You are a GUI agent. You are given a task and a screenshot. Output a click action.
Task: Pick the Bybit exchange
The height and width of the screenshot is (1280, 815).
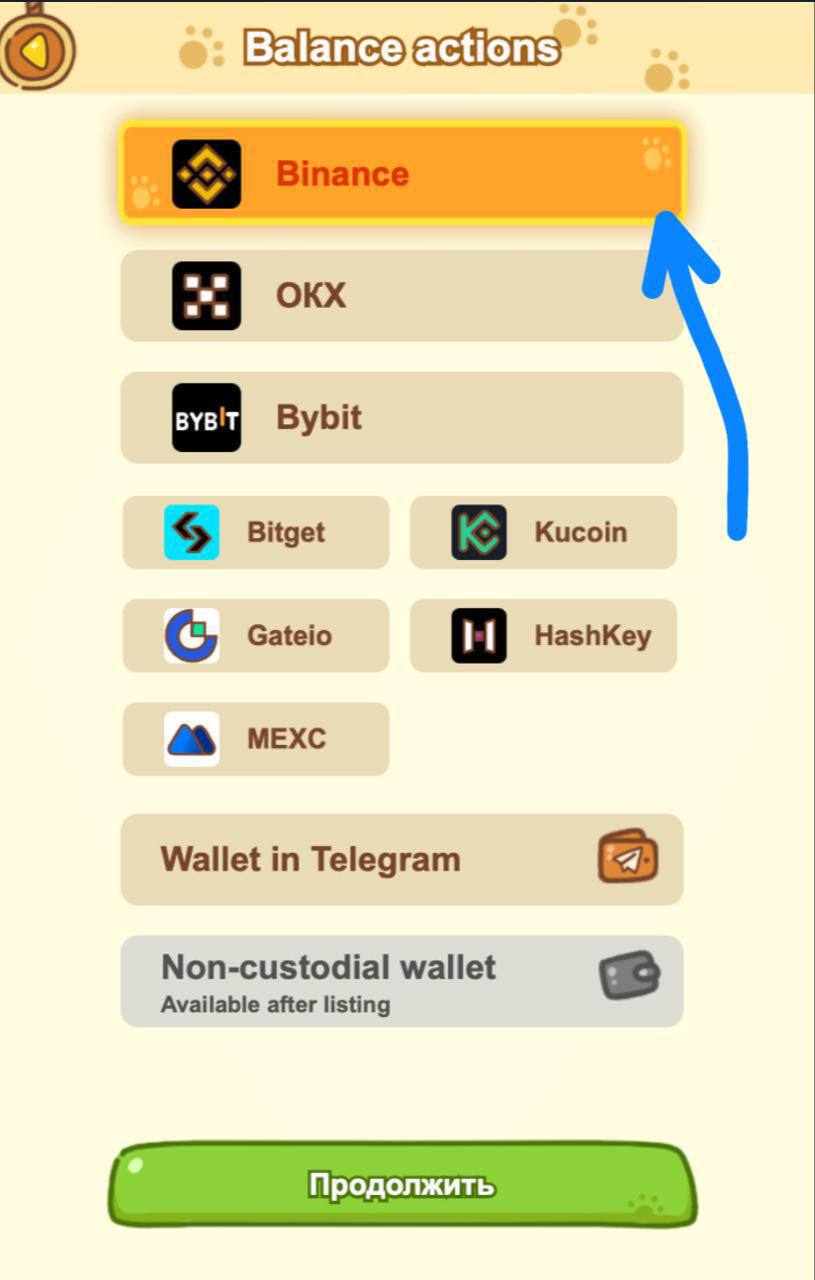pyautogui.click(x=401, y=418)
